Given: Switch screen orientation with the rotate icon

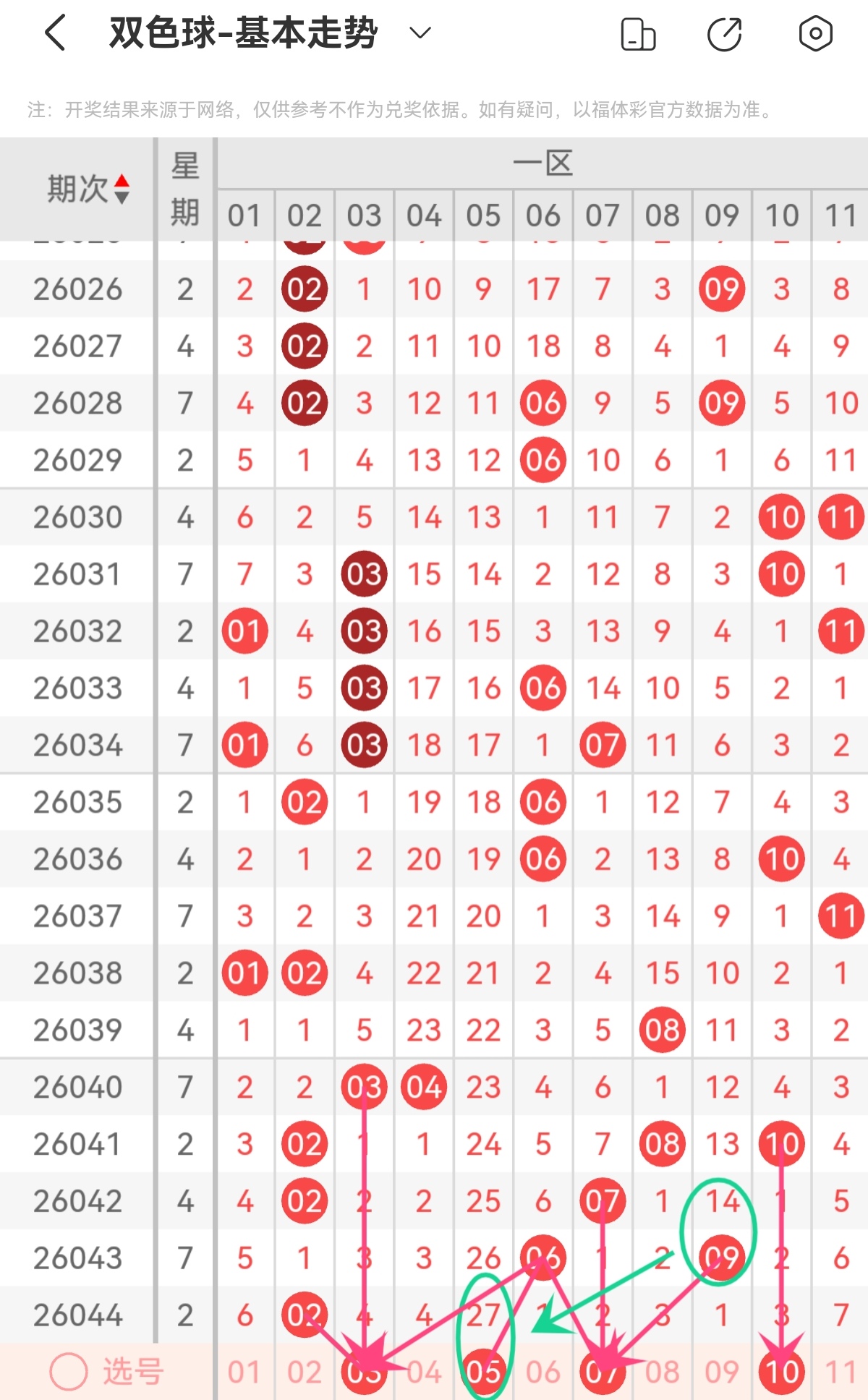Looking at the screenshot, I should [638, 35].
